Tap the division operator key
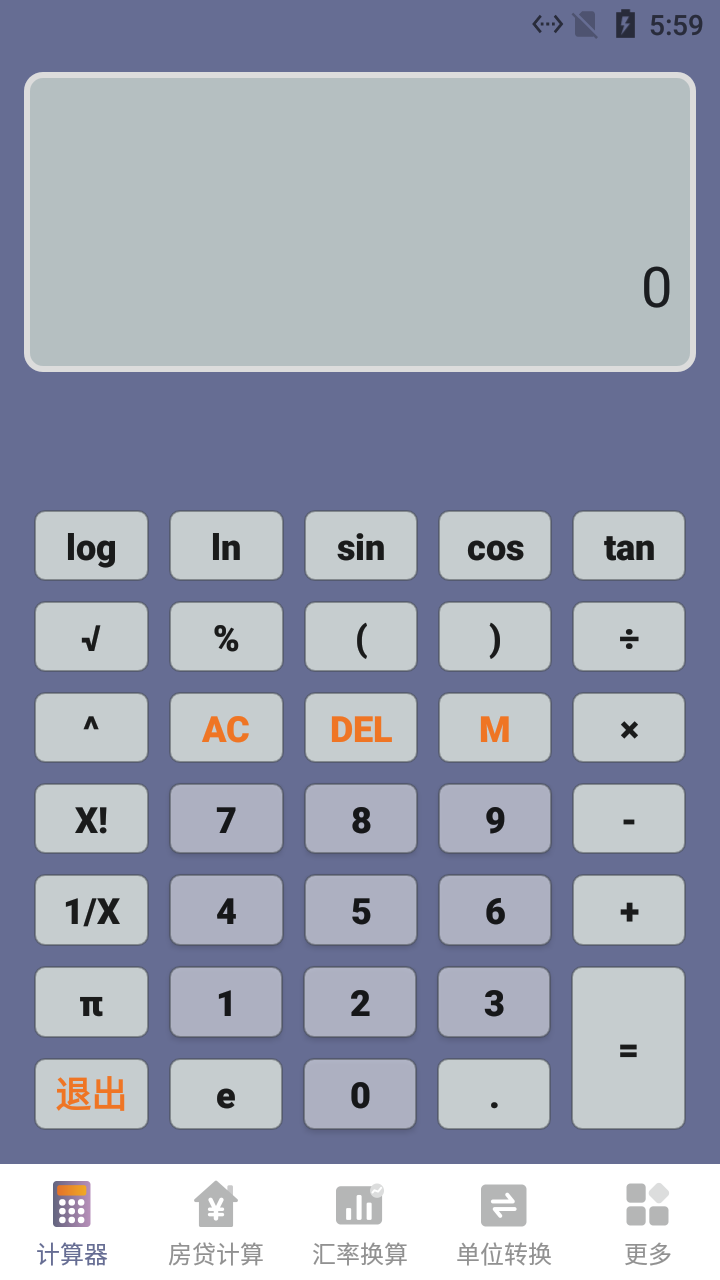720x1280 pixels. tap(629, 637)
